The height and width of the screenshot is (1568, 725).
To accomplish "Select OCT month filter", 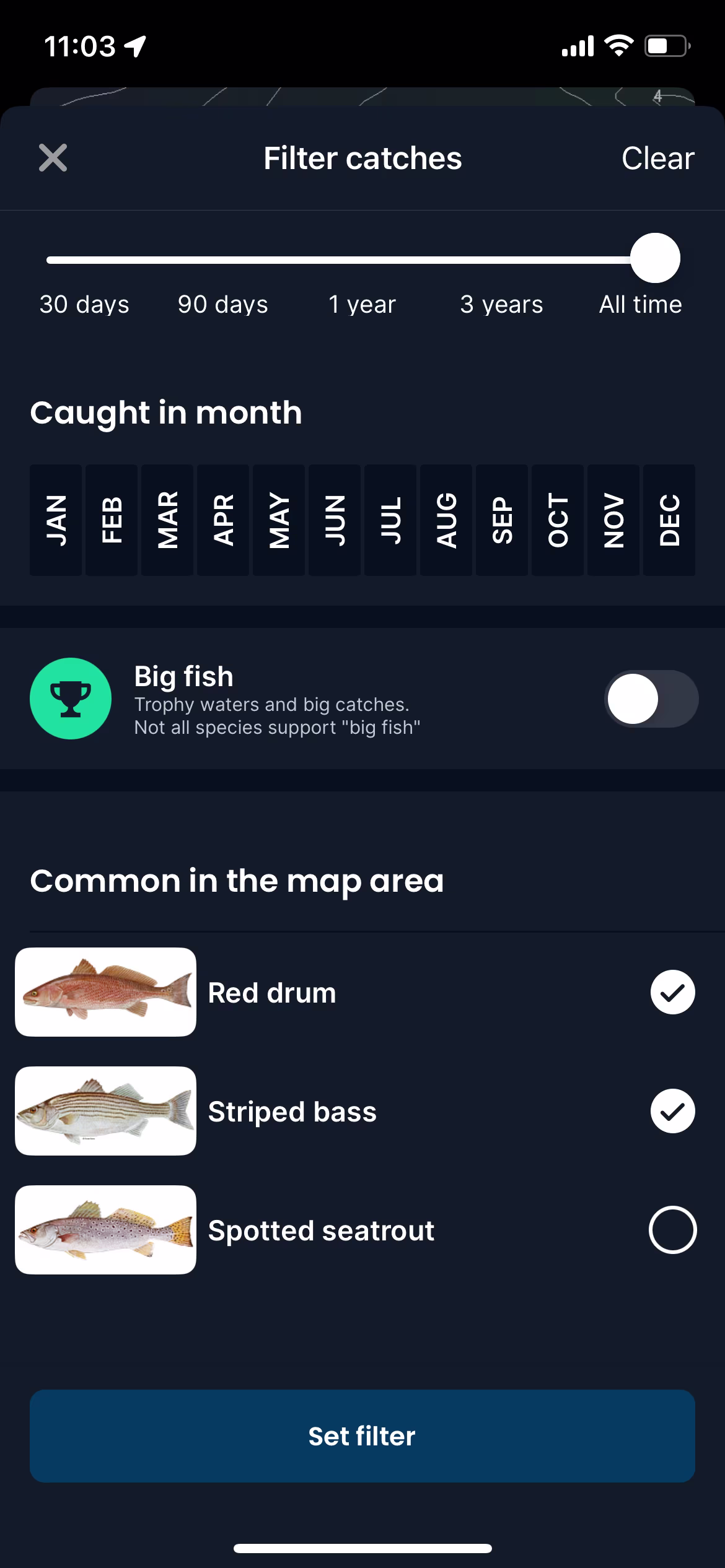I will coord(558,520).
